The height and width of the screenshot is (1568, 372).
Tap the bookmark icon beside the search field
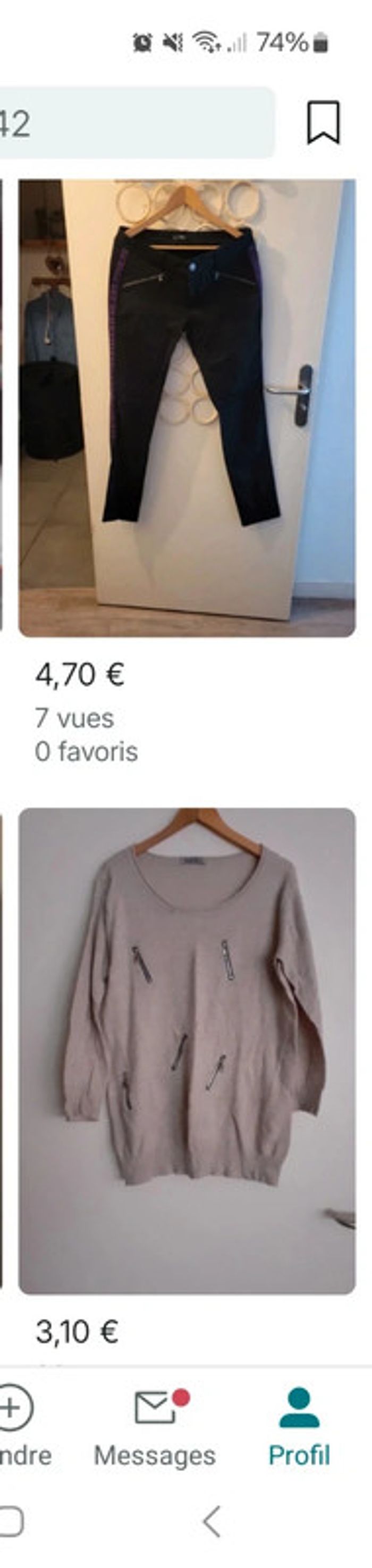[x=323, y=122]
